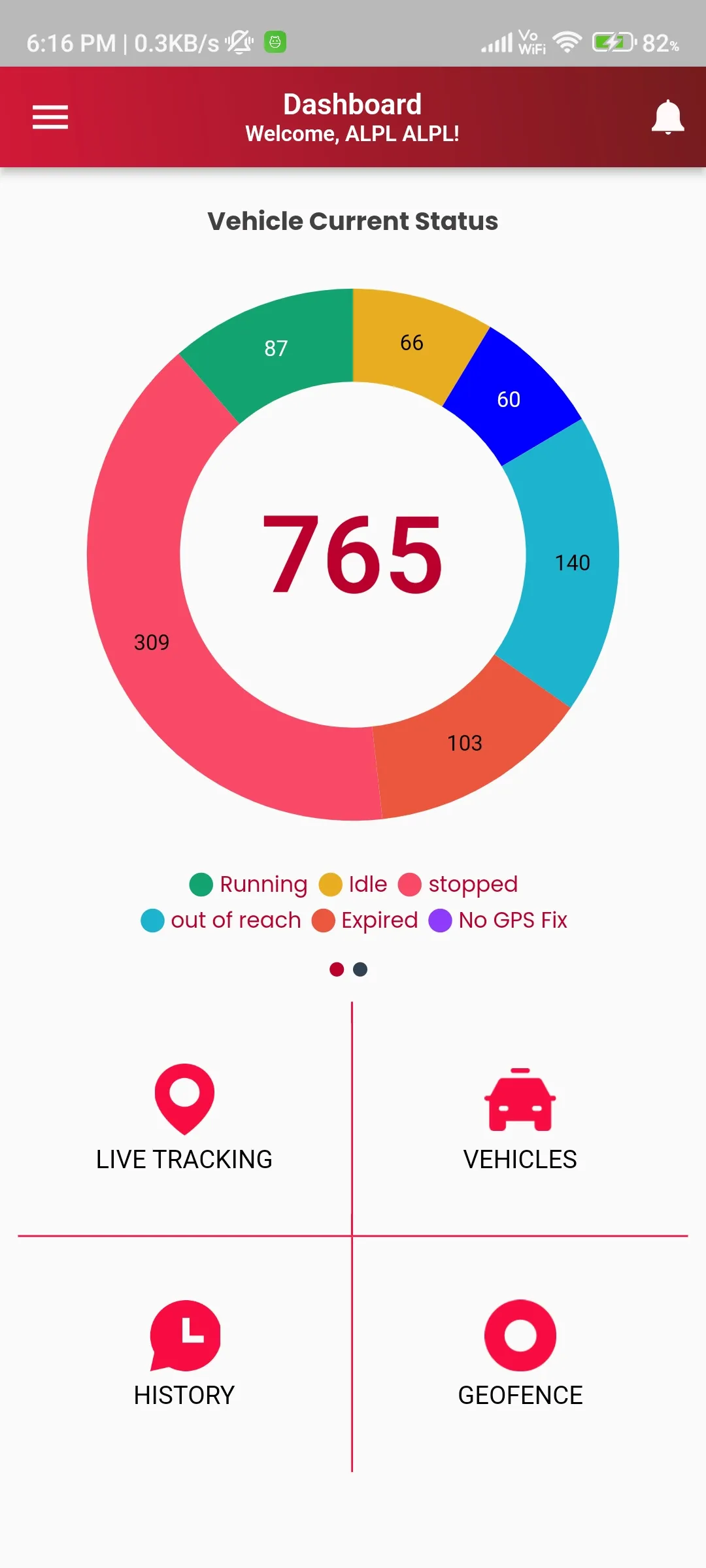Select the blue segment showing 60

(x=509, y=399)
